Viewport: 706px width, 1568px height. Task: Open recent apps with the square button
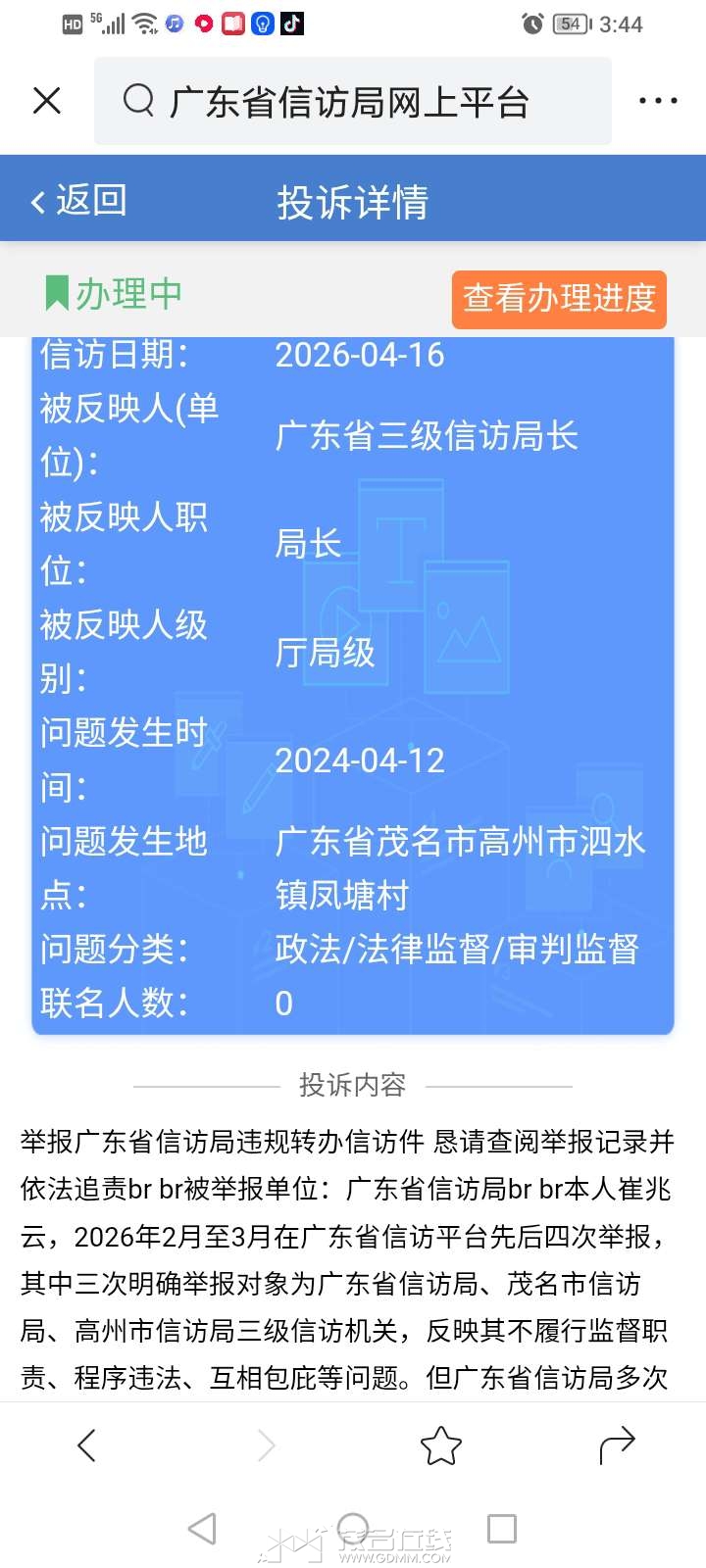(502, 1529)
